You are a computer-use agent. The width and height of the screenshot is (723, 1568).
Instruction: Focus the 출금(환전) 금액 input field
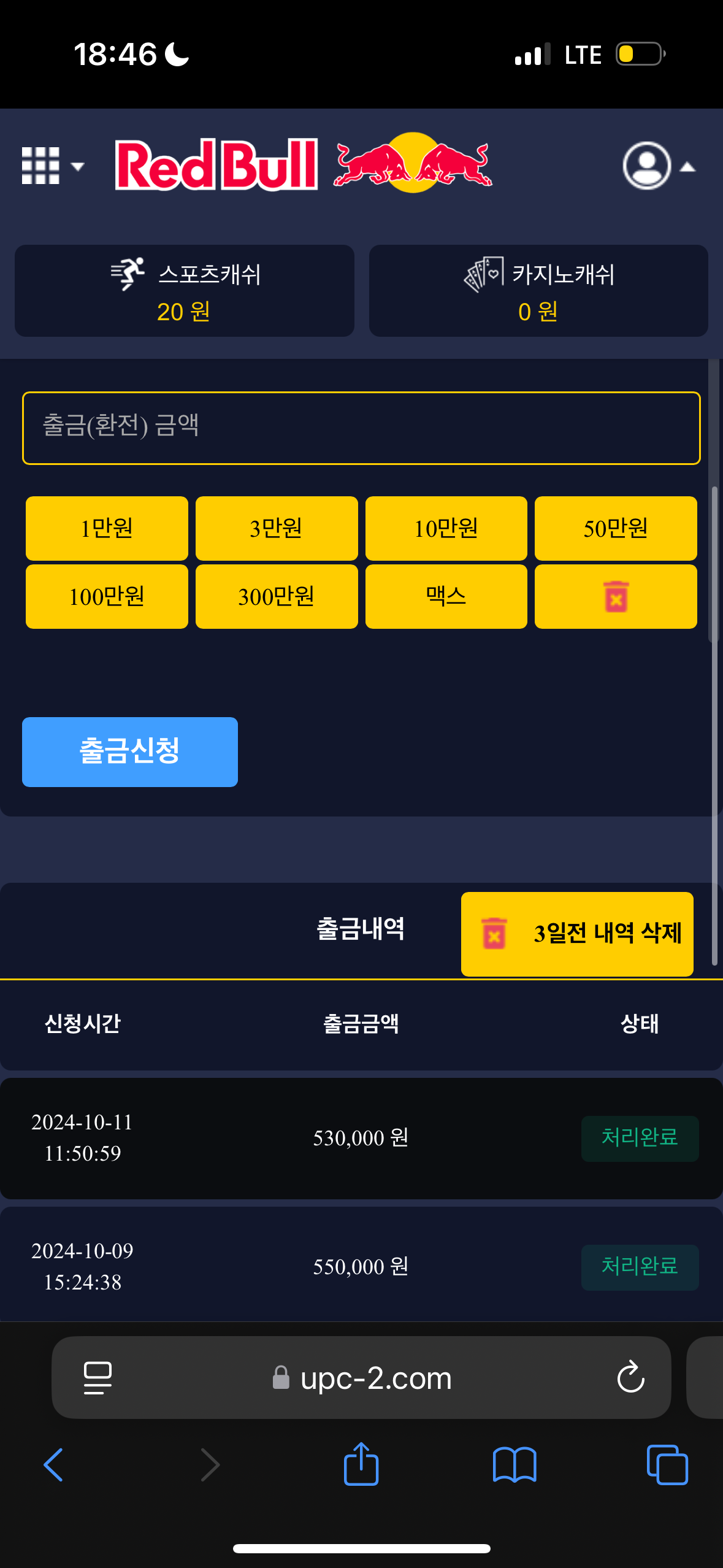click(x=361, y=428)
